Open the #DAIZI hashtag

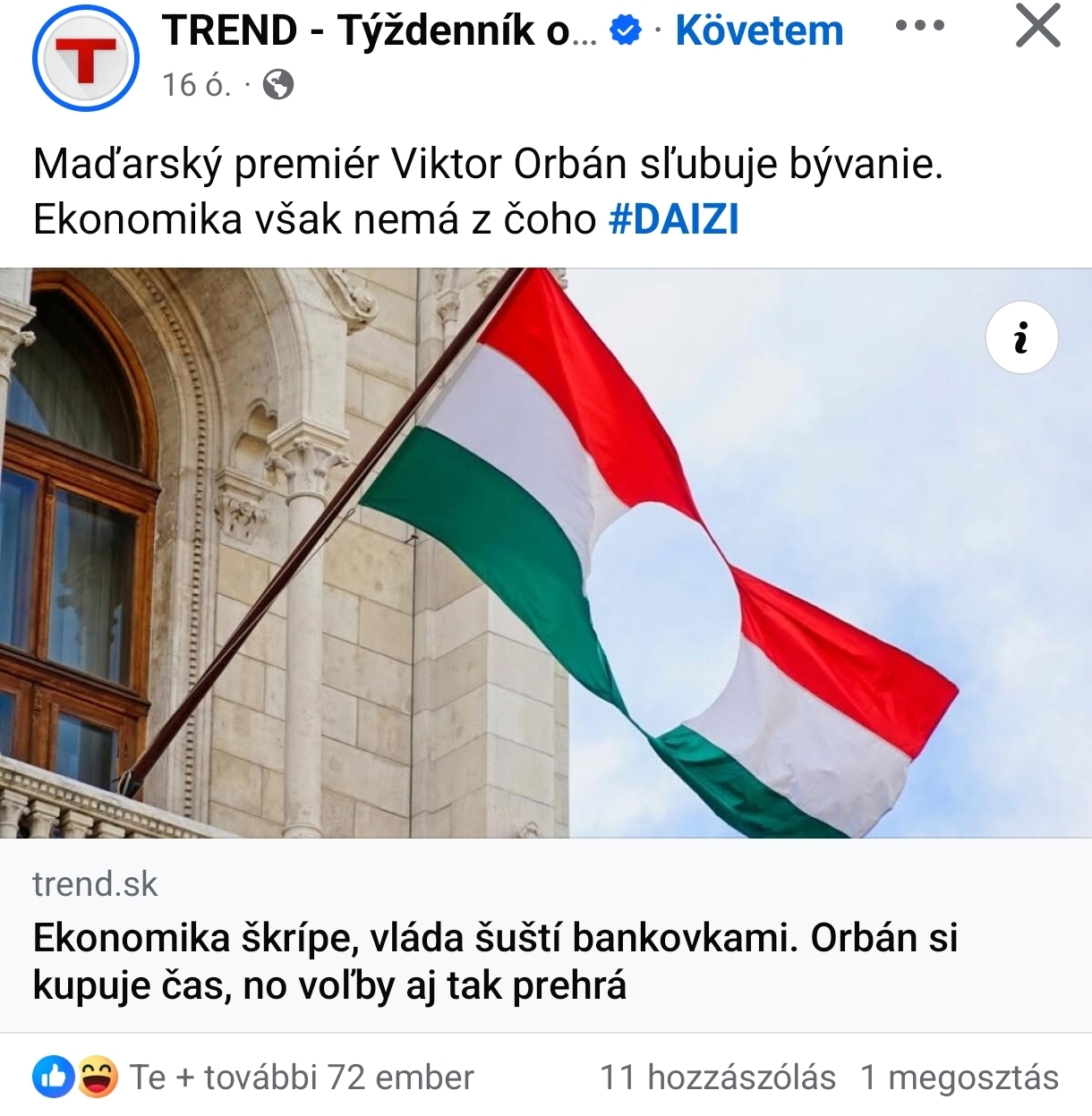[x=673, y=219]
